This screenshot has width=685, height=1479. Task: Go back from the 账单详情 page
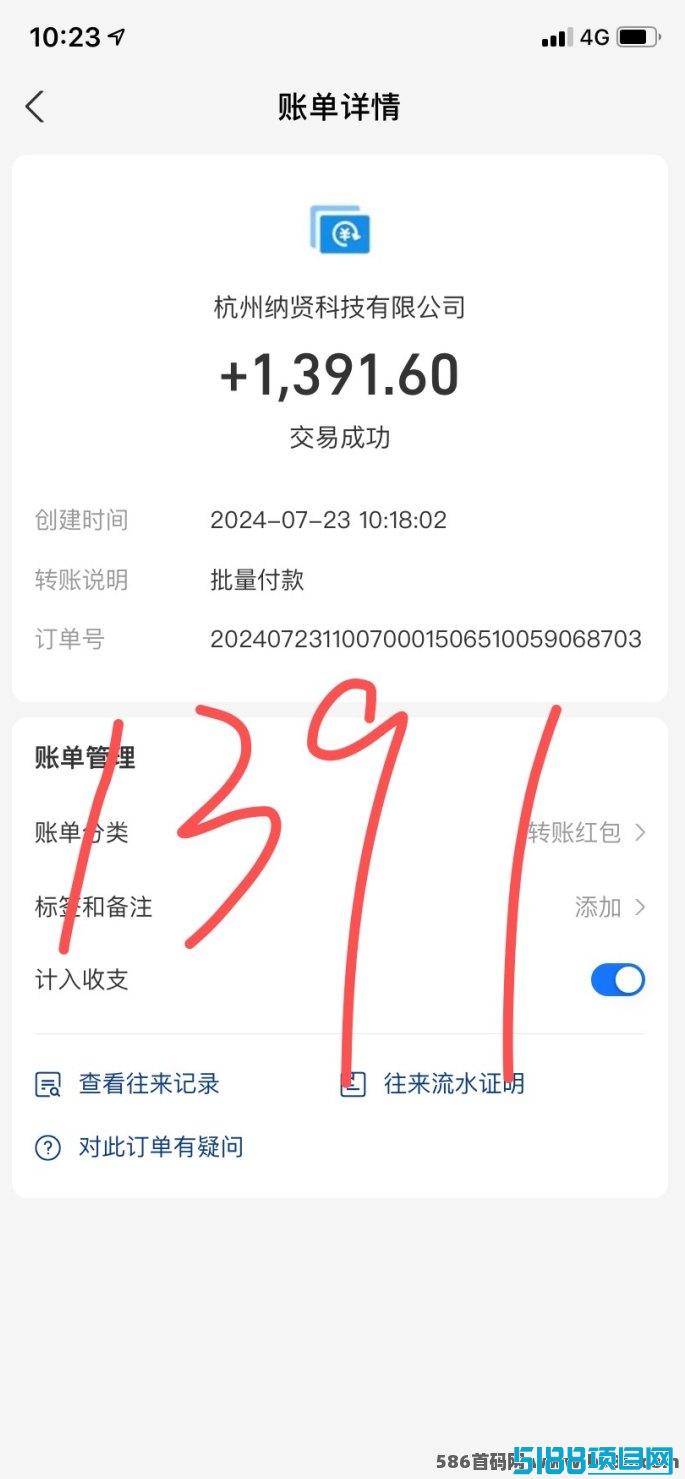[x=35, y=107]
